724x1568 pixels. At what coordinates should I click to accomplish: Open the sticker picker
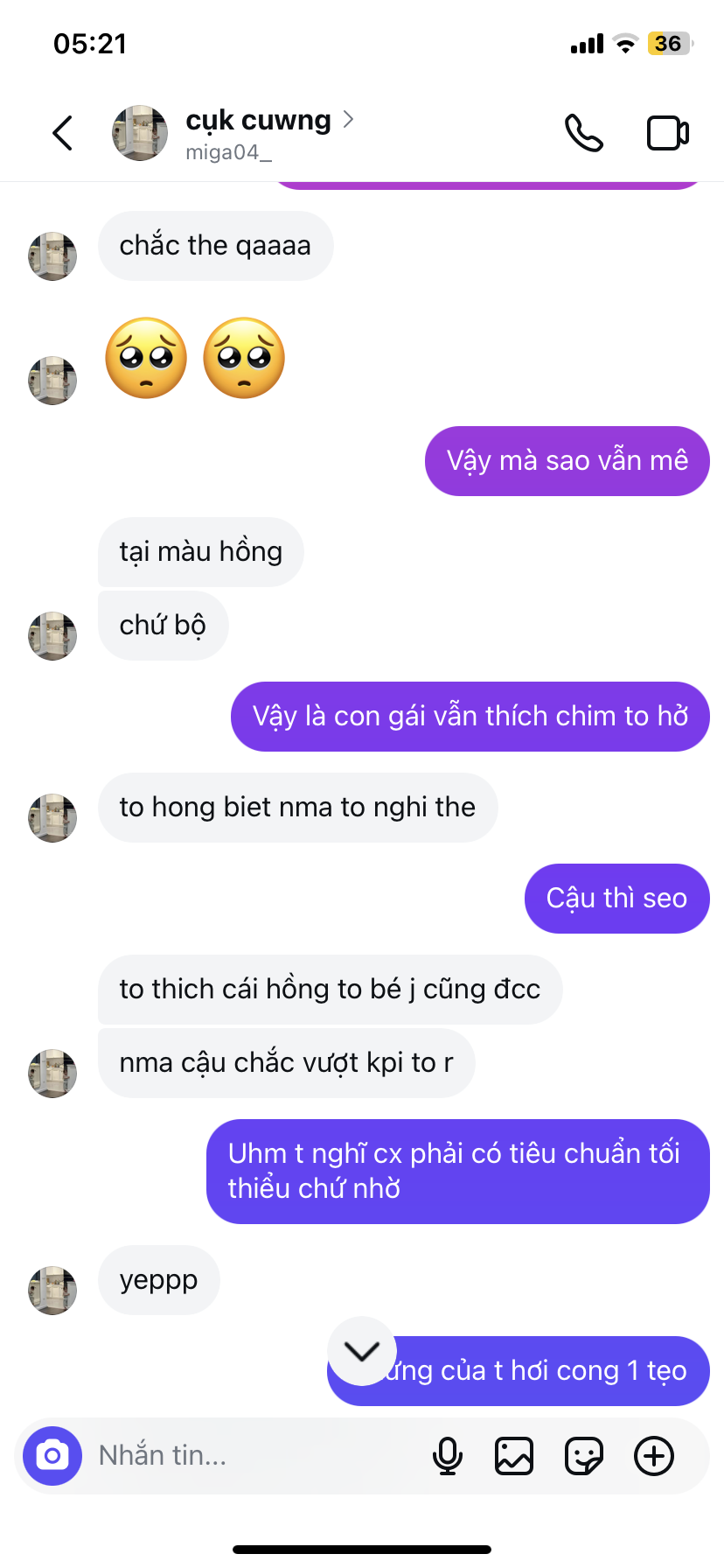pyautogui.click(x=583, y=1456)
